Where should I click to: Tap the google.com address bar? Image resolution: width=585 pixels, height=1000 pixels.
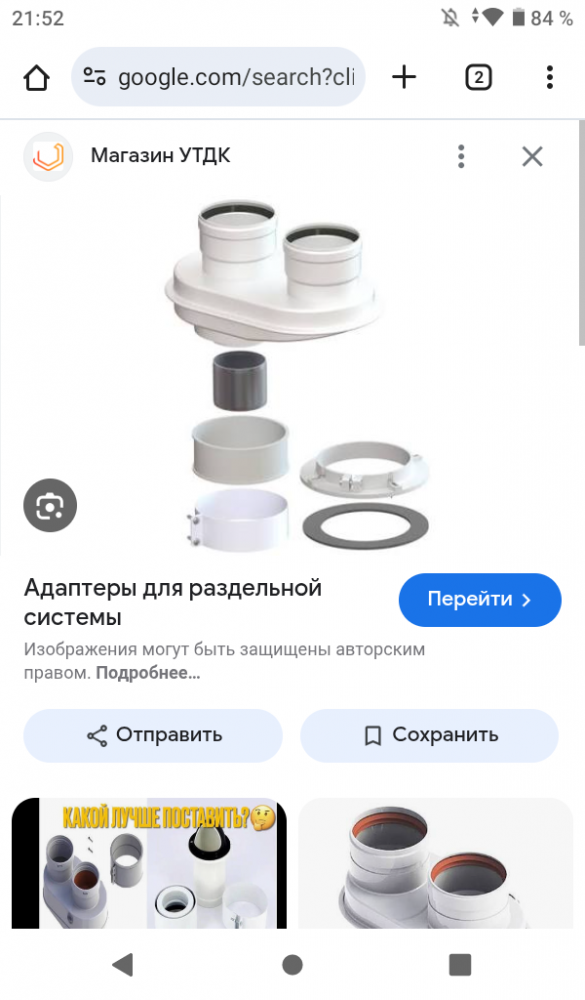(x=218, y=77)
